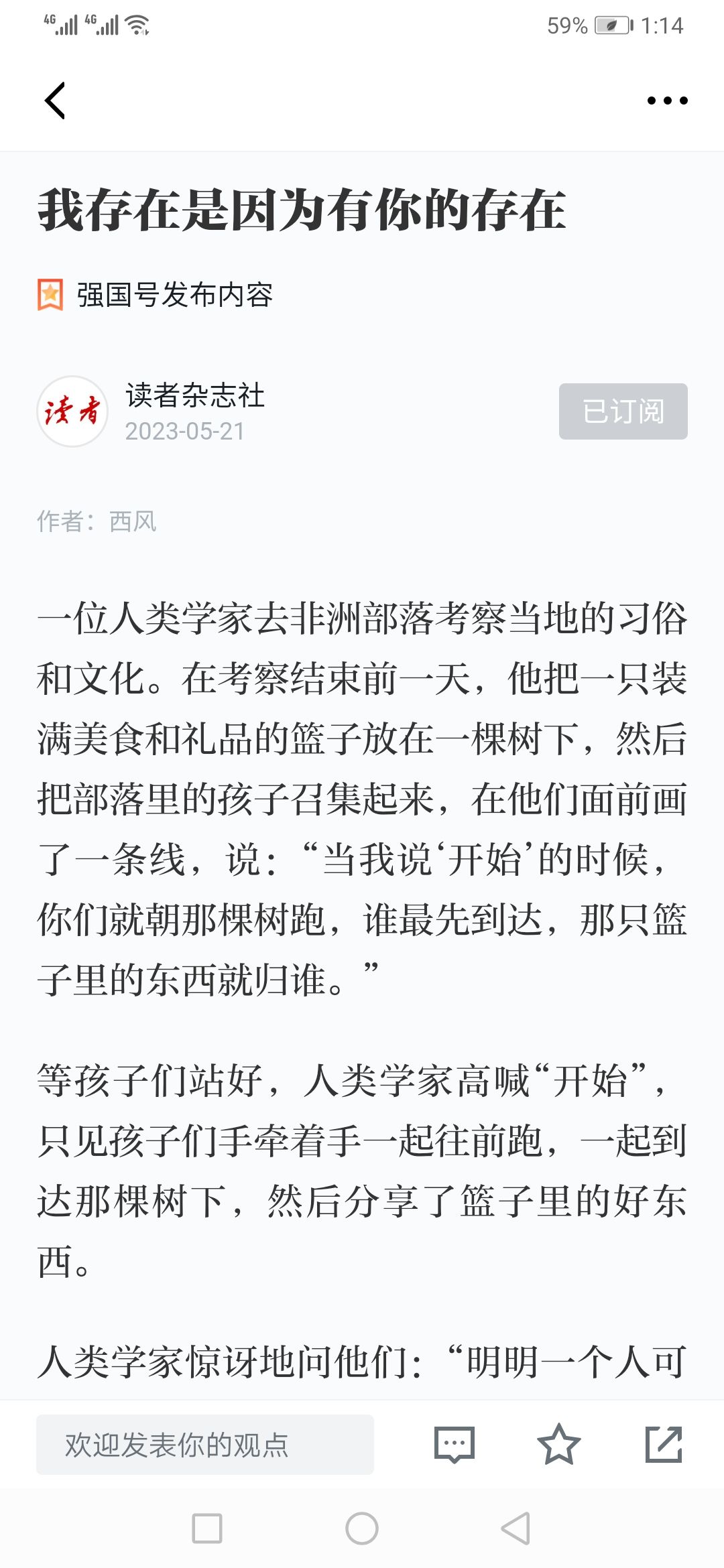Open the three-dot overflow menu

pyautogui.click(x=667, y=101)
